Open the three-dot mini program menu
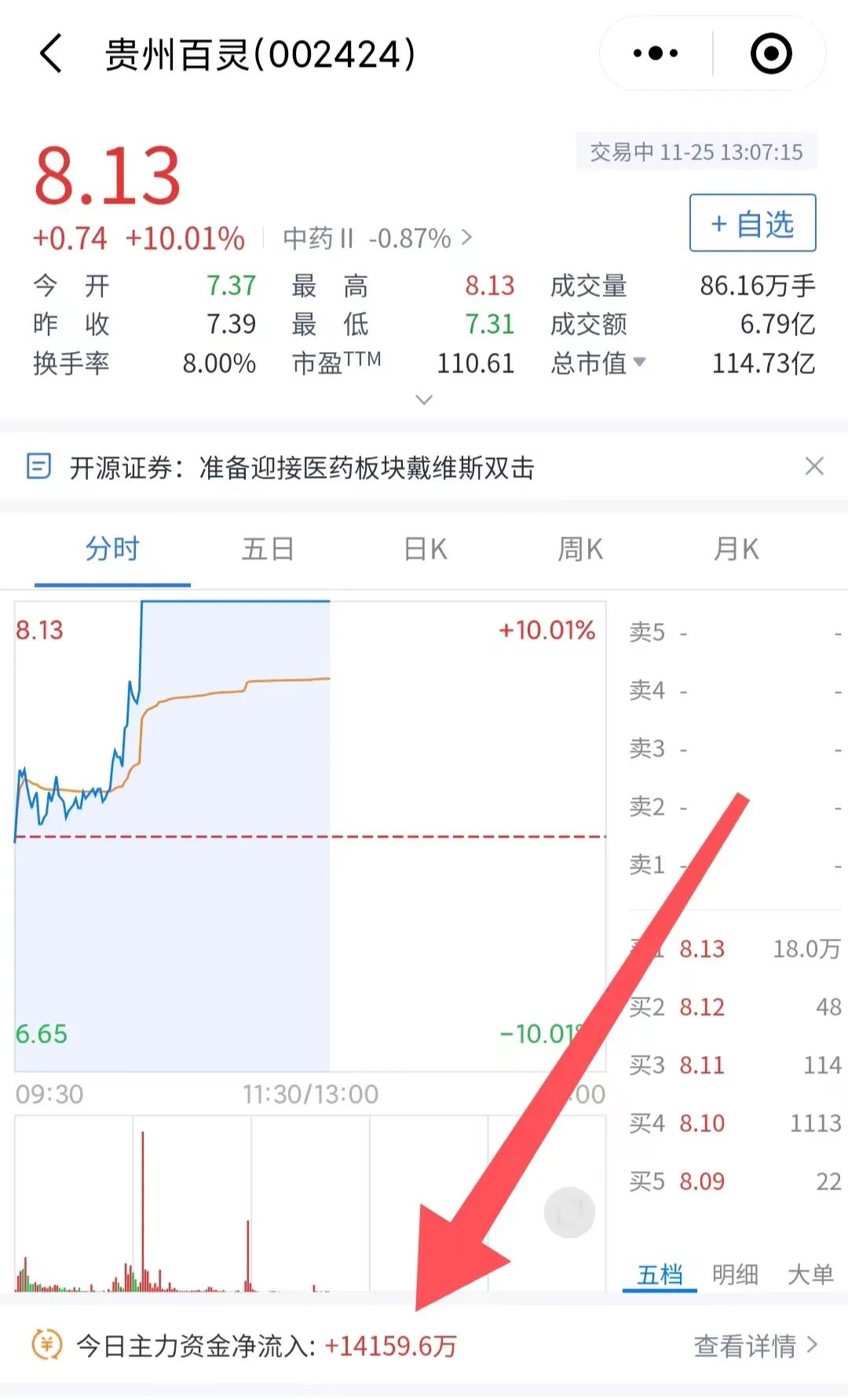Screen dimensions: 848x1400 [x=656, y=53]
